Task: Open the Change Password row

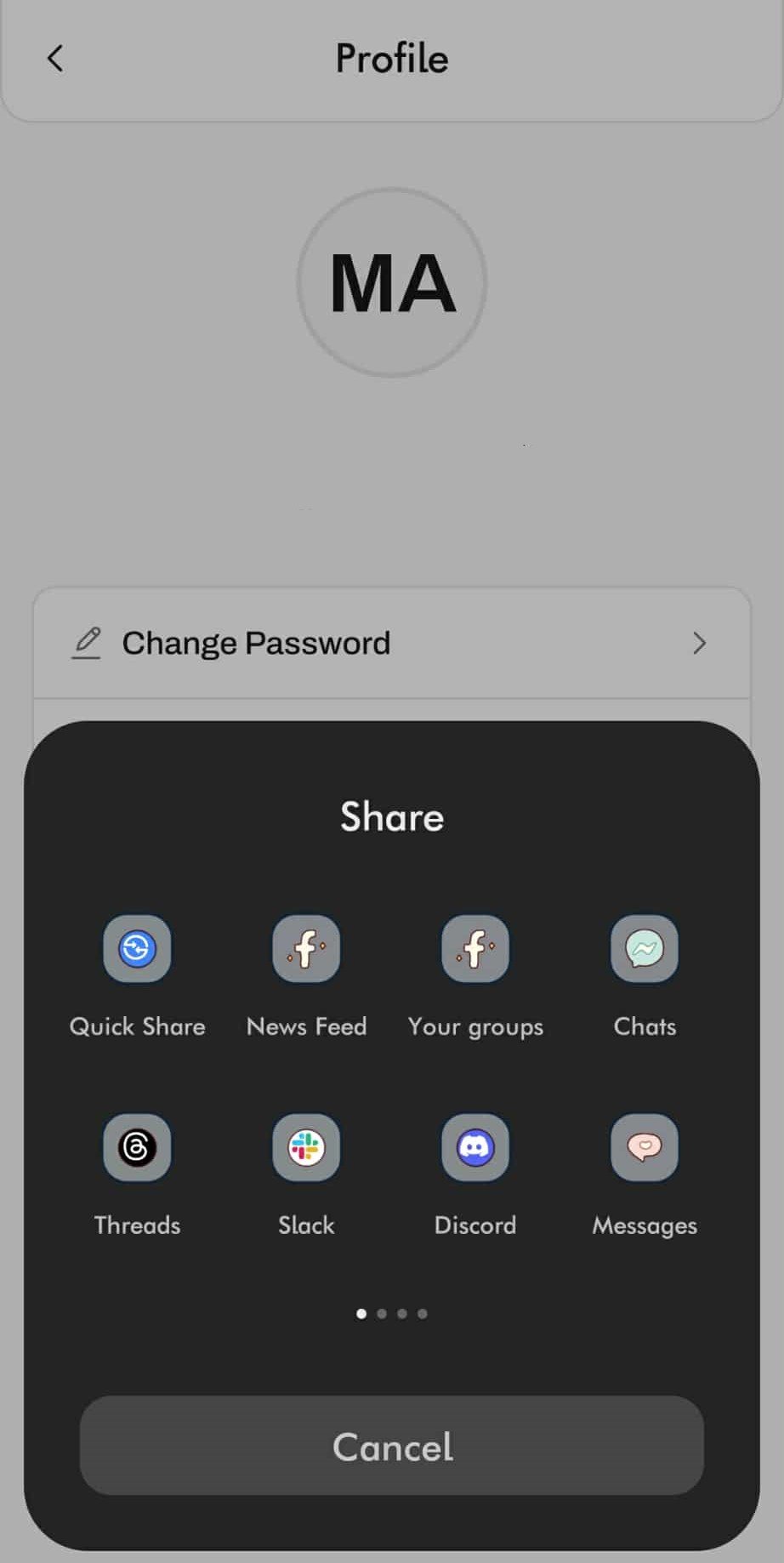Action: pos(391,643)
